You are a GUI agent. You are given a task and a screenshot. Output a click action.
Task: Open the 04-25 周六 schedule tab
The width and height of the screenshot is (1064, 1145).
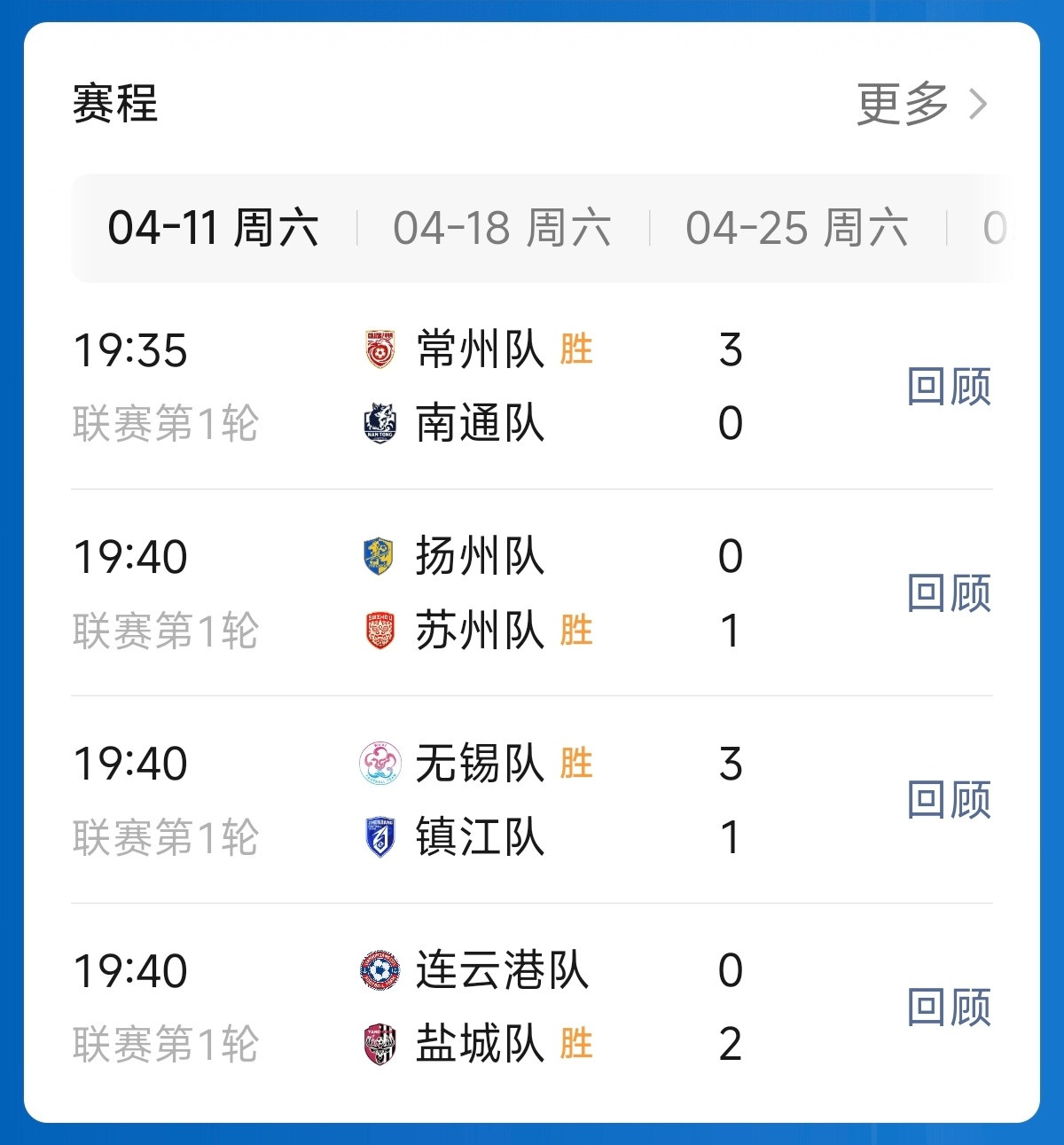798,229
